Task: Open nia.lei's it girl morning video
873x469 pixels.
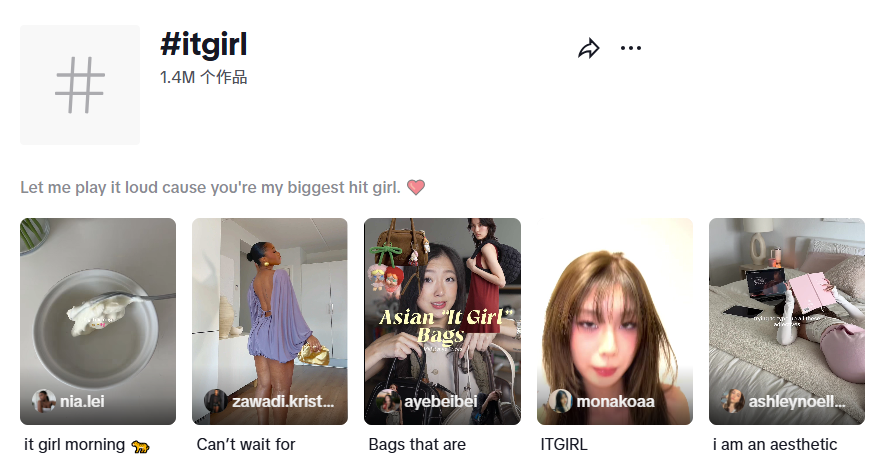Action: pos(98,320)
